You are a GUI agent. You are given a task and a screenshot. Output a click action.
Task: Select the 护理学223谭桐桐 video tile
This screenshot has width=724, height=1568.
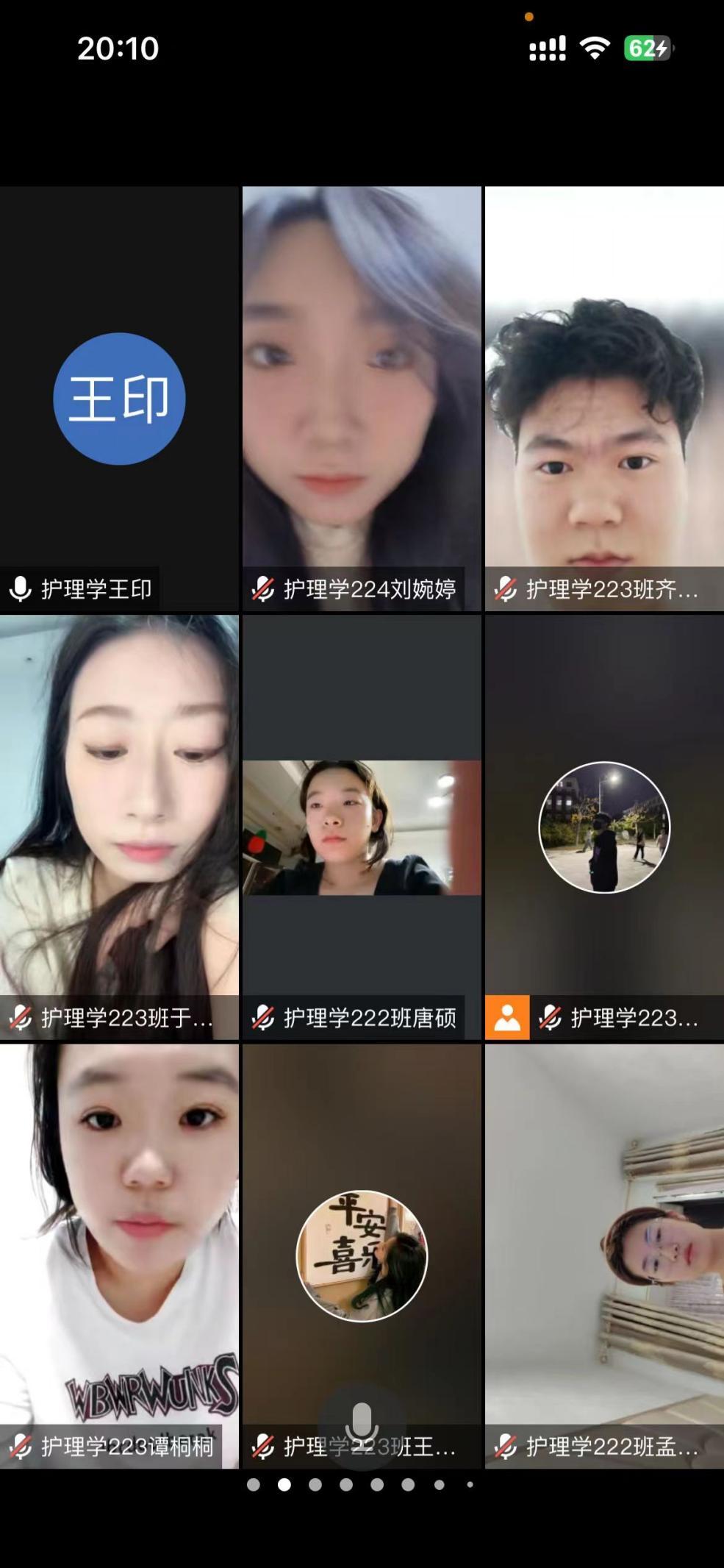point(119,1255)
